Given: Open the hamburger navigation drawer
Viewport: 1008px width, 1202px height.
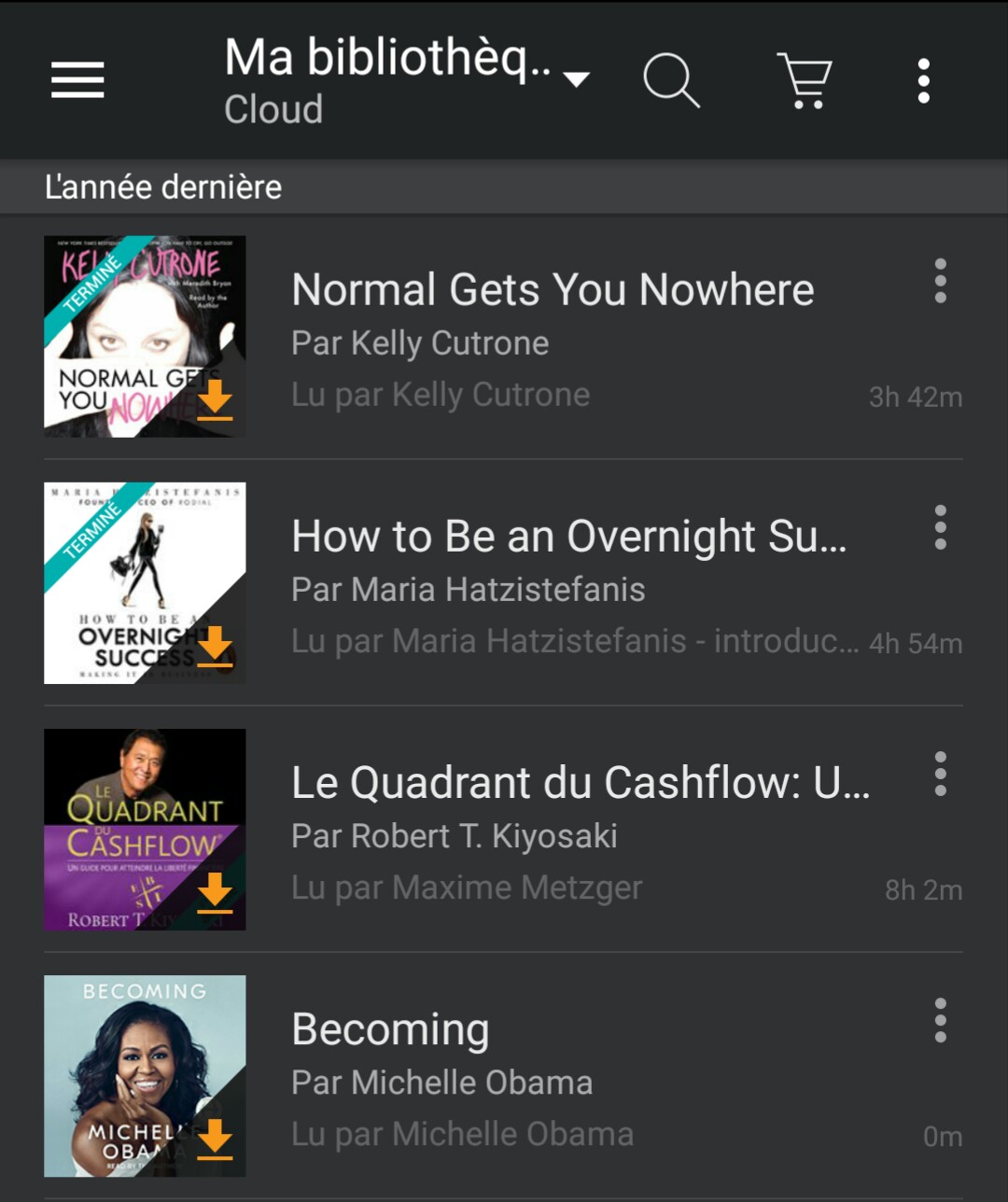Looking at the screenshot, I should pos(77,80).
